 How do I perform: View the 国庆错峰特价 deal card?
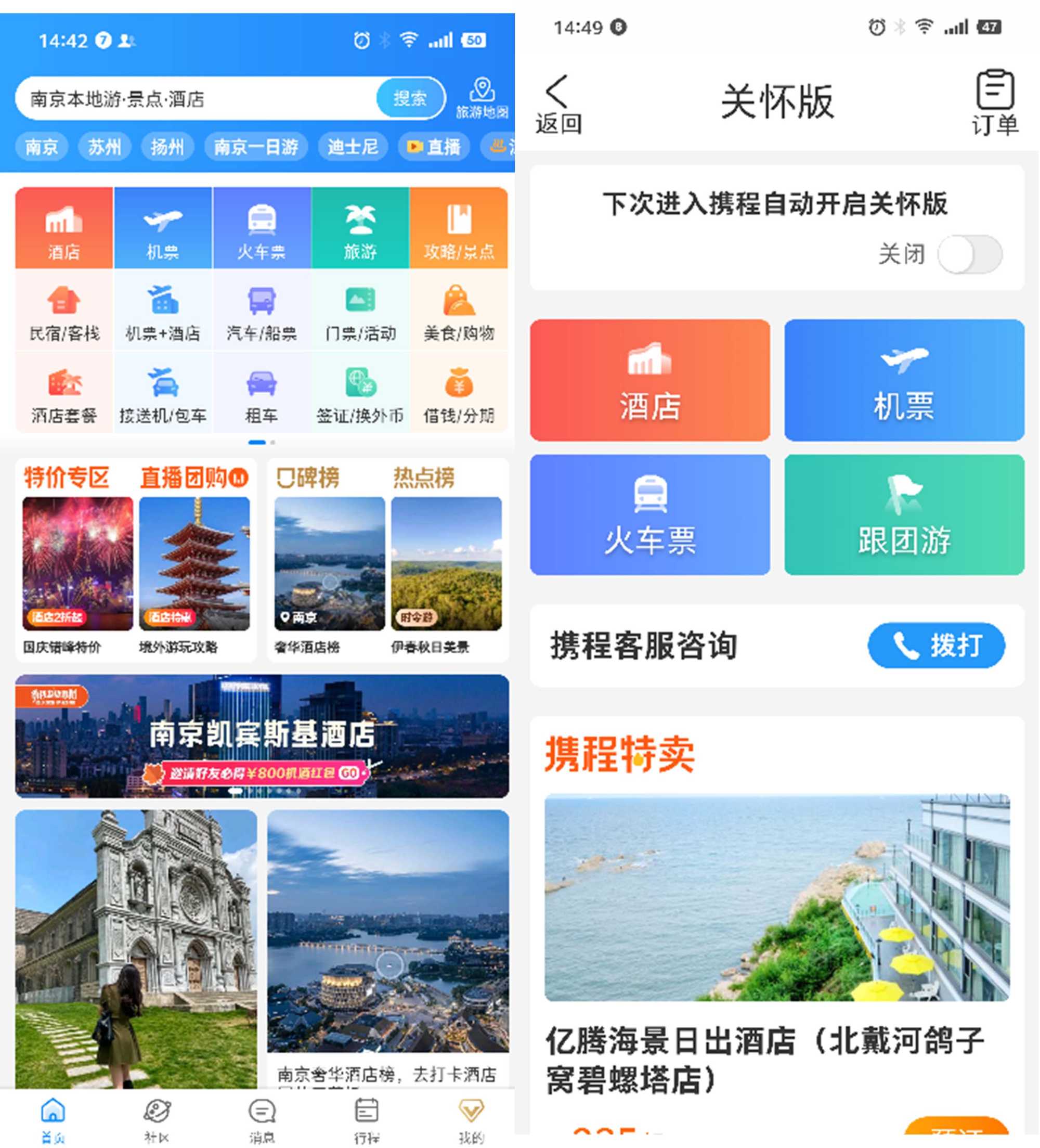pos(77,574)
